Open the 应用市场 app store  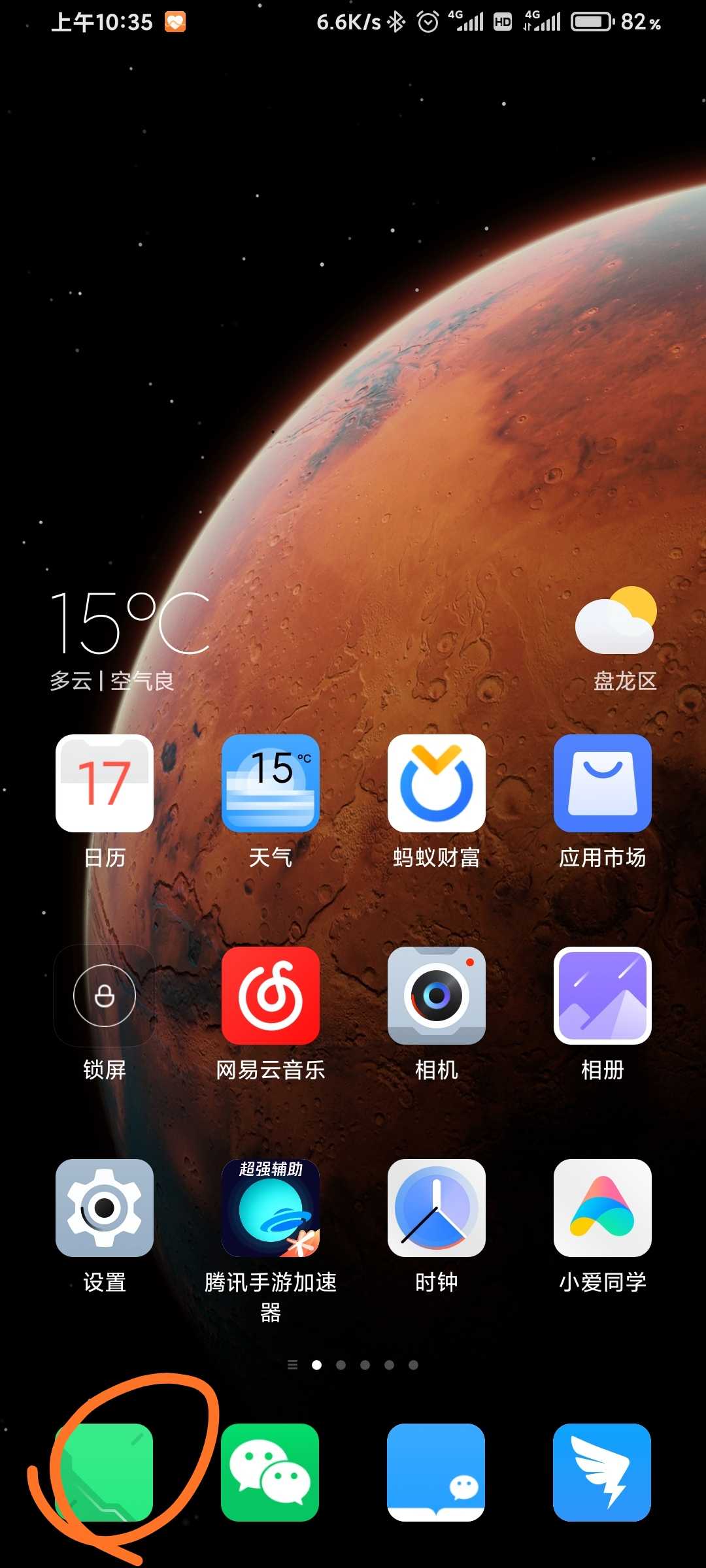pyautogui.click(x=603, y=783)
